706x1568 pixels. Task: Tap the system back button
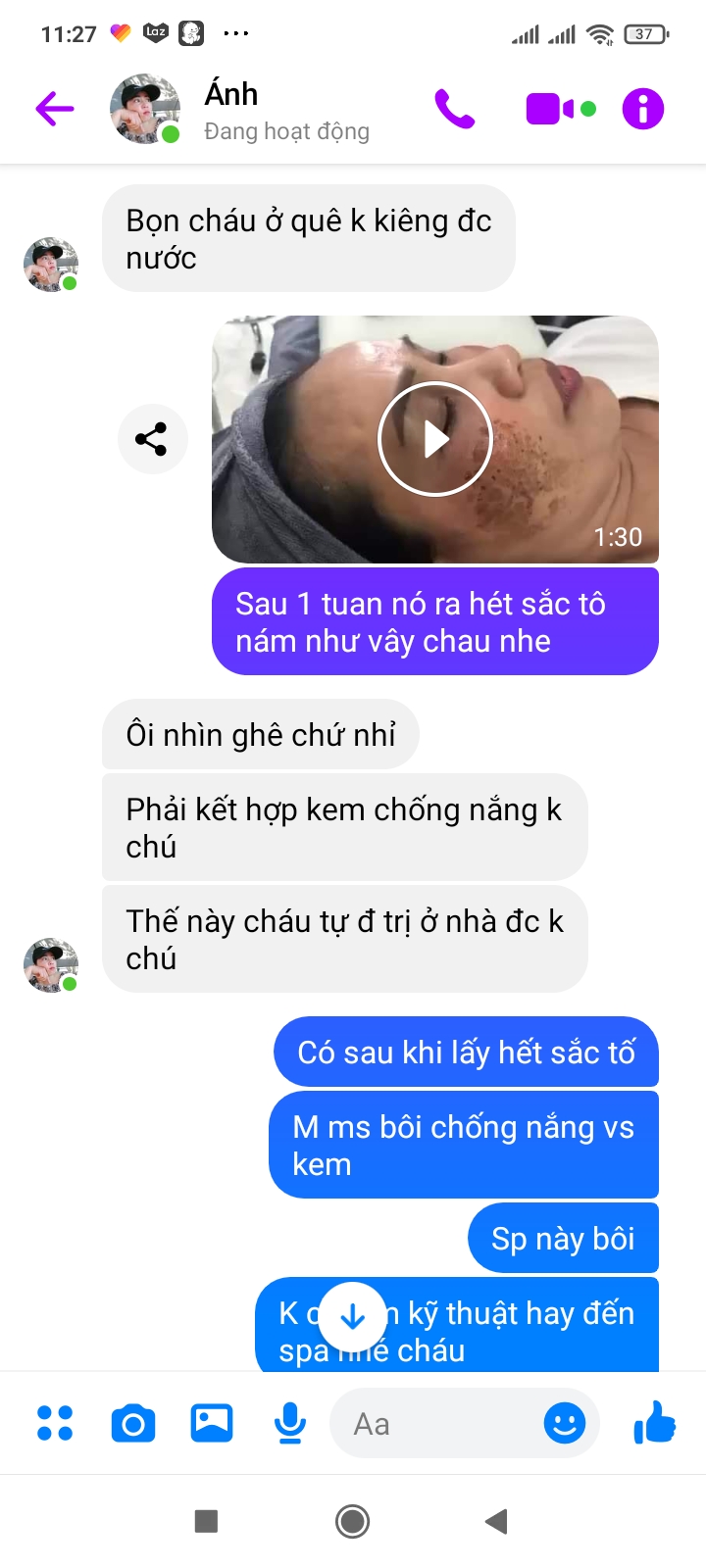[497, 1521]
